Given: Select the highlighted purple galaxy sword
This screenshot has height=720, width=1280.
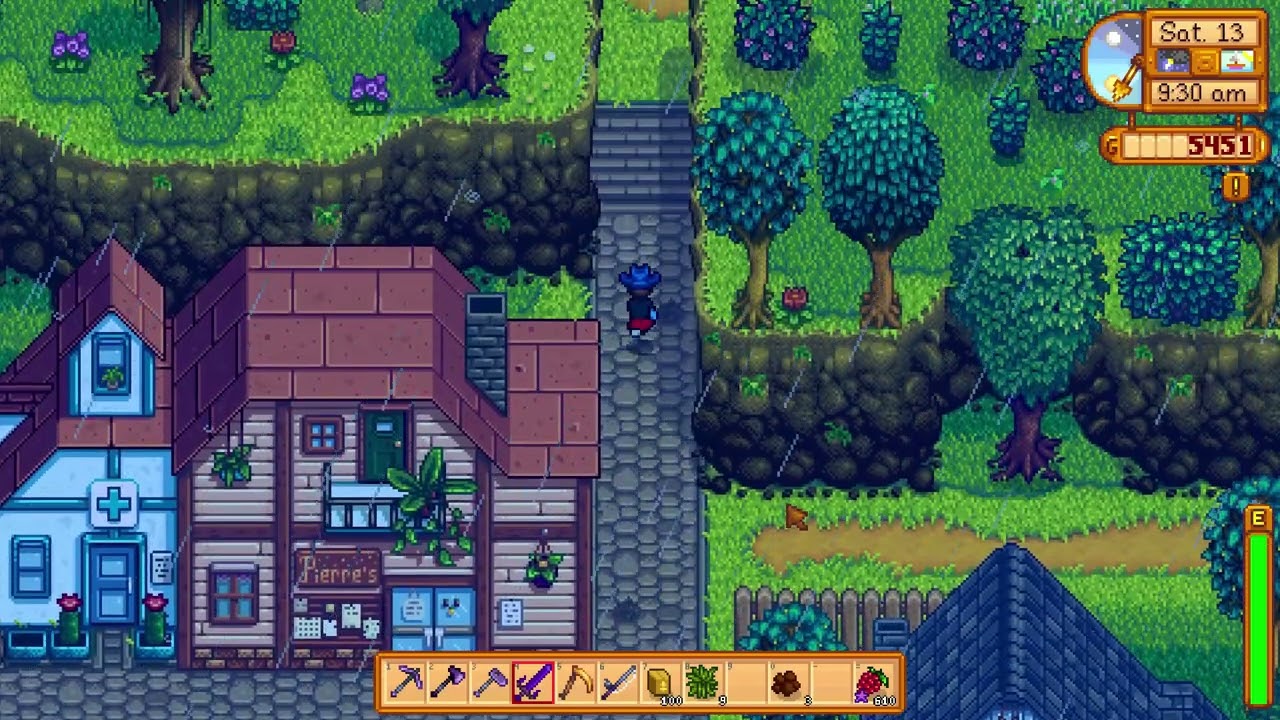Looking at the screenshot, I should 533,683.
